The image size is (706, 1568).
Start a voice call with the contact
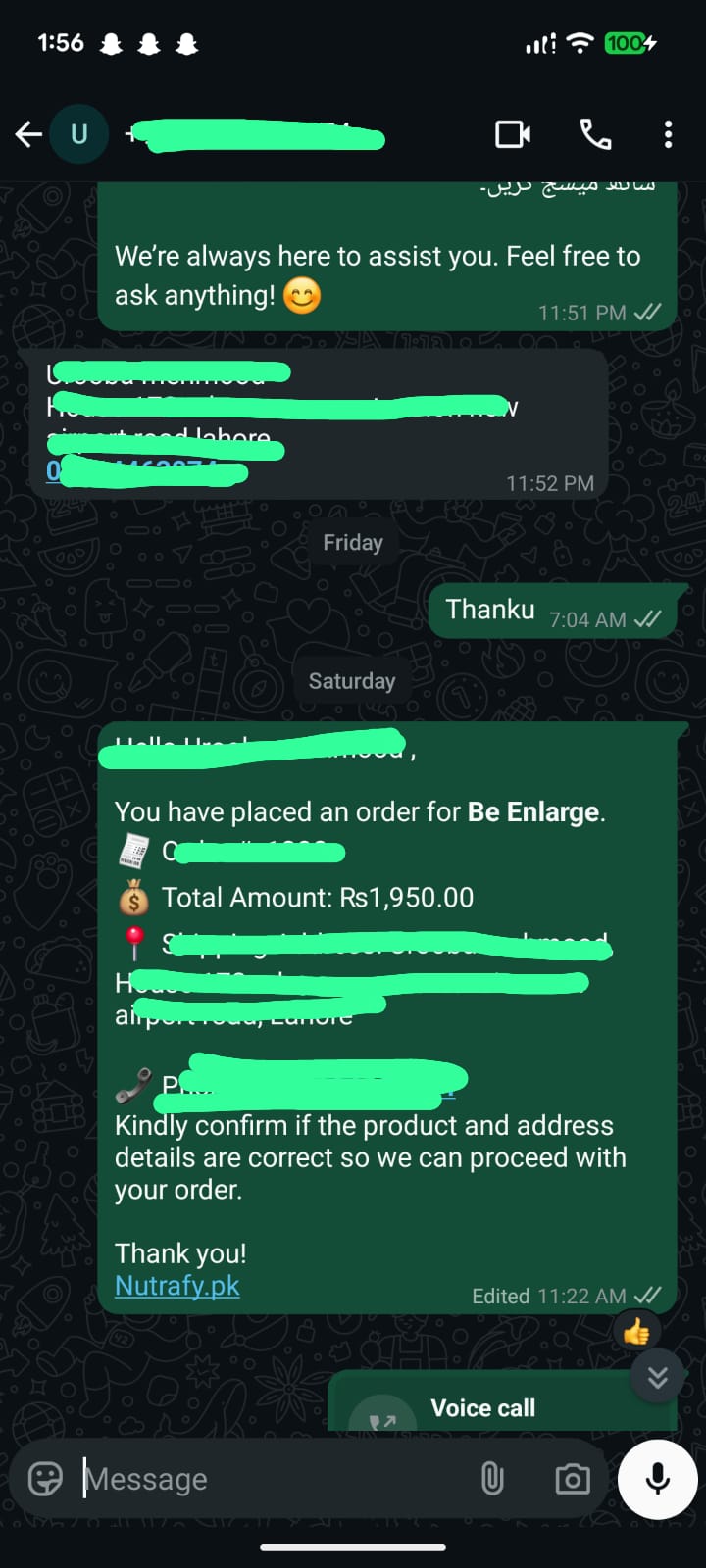point(595,134)
